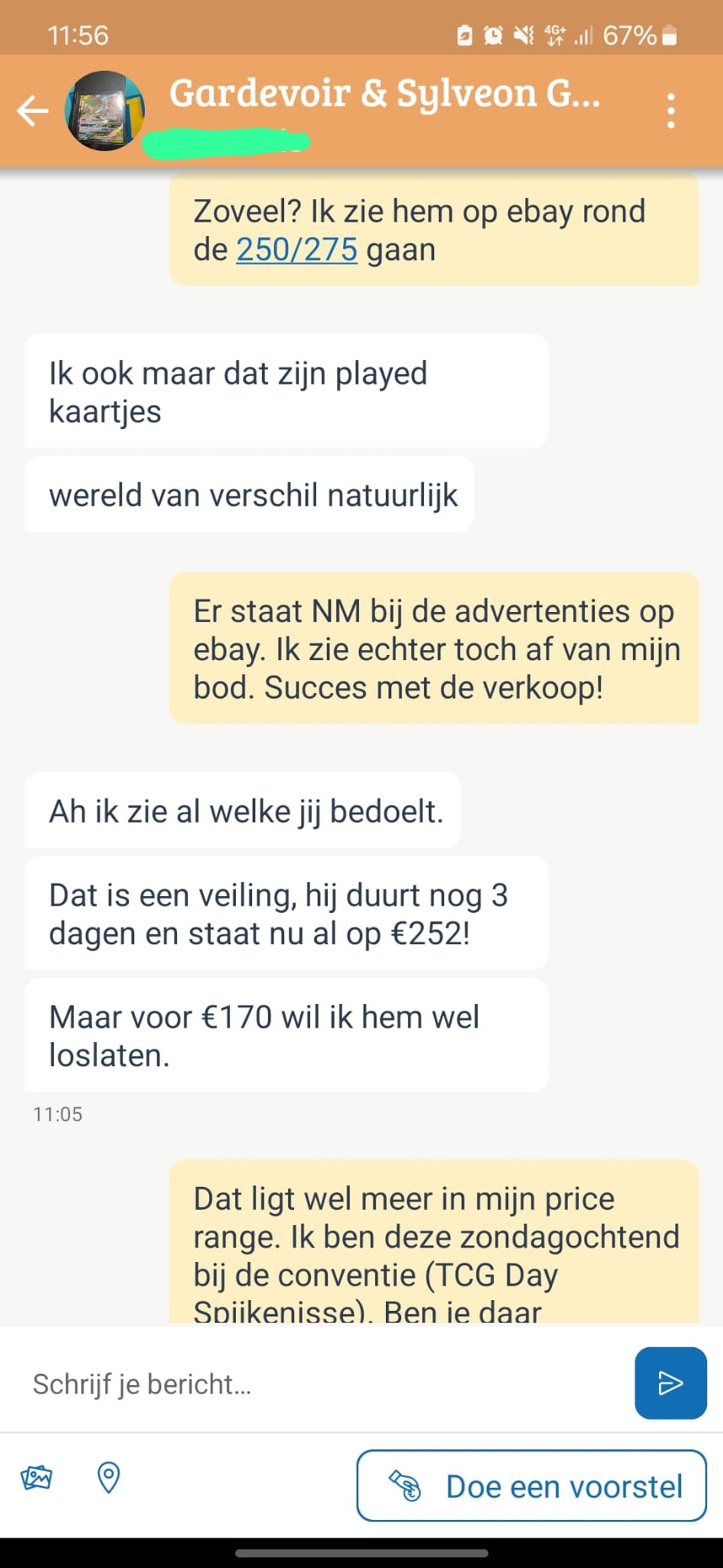Send the message with the blue arrow
Image resolution: width=723 pixels, height=1568 pixels.
[670, 1383]
